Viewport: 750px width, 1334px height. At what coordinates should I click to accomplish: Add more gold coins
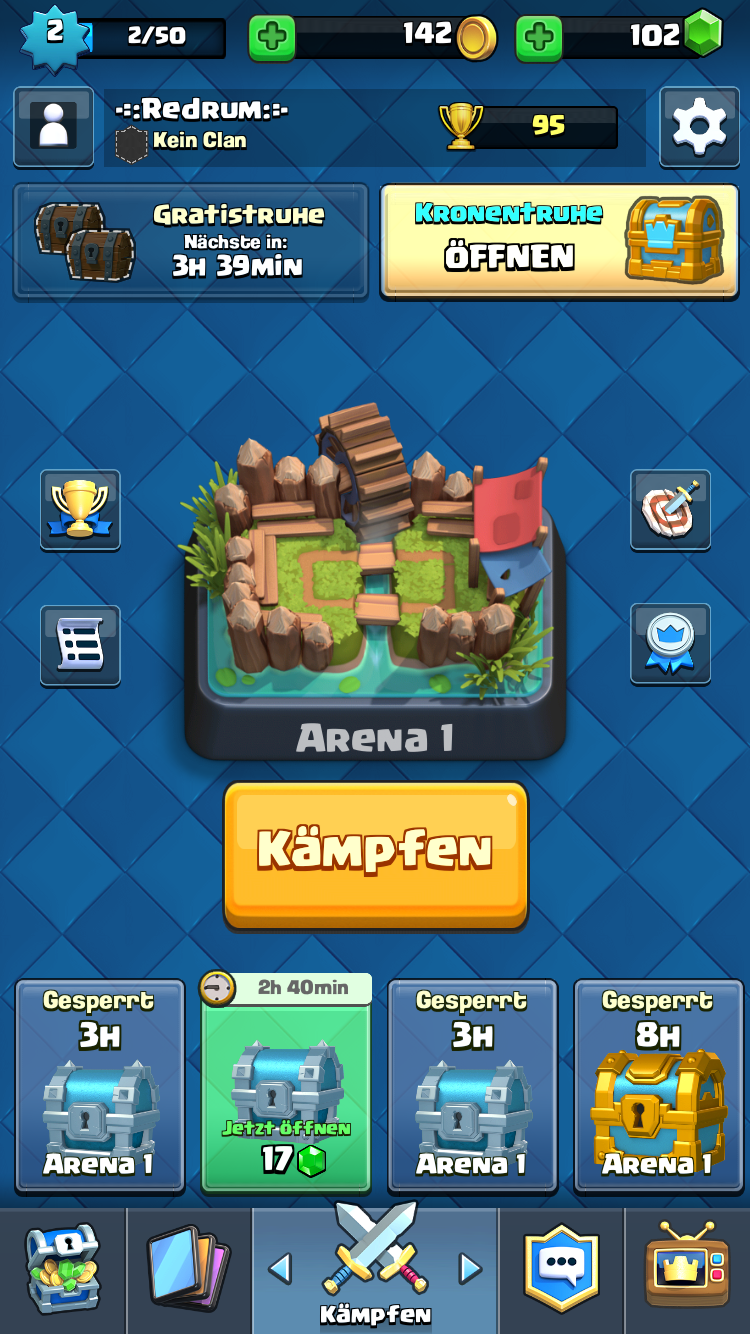(x=272, y=38)
